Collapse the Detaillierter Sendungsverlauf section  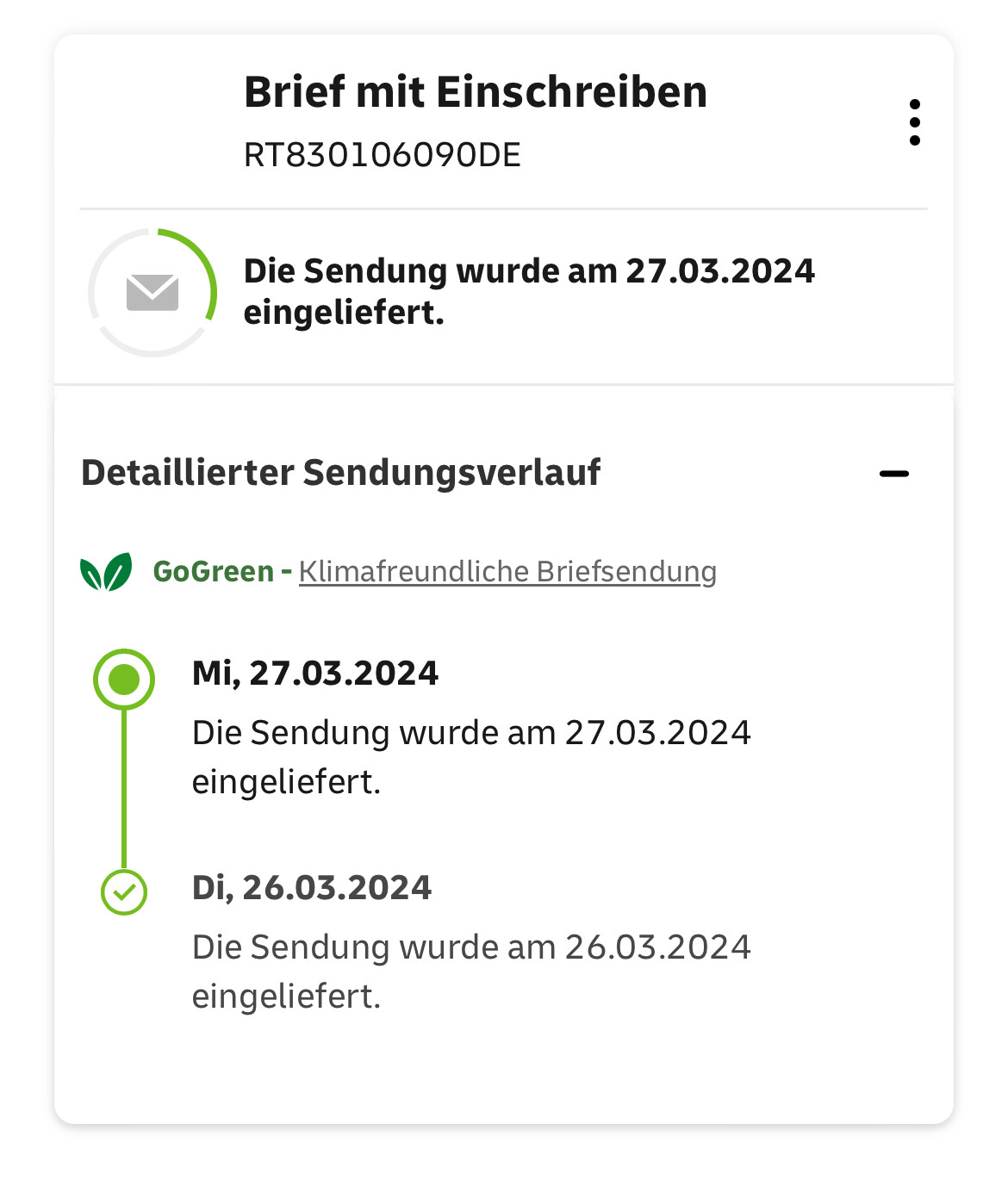(893, 474)
